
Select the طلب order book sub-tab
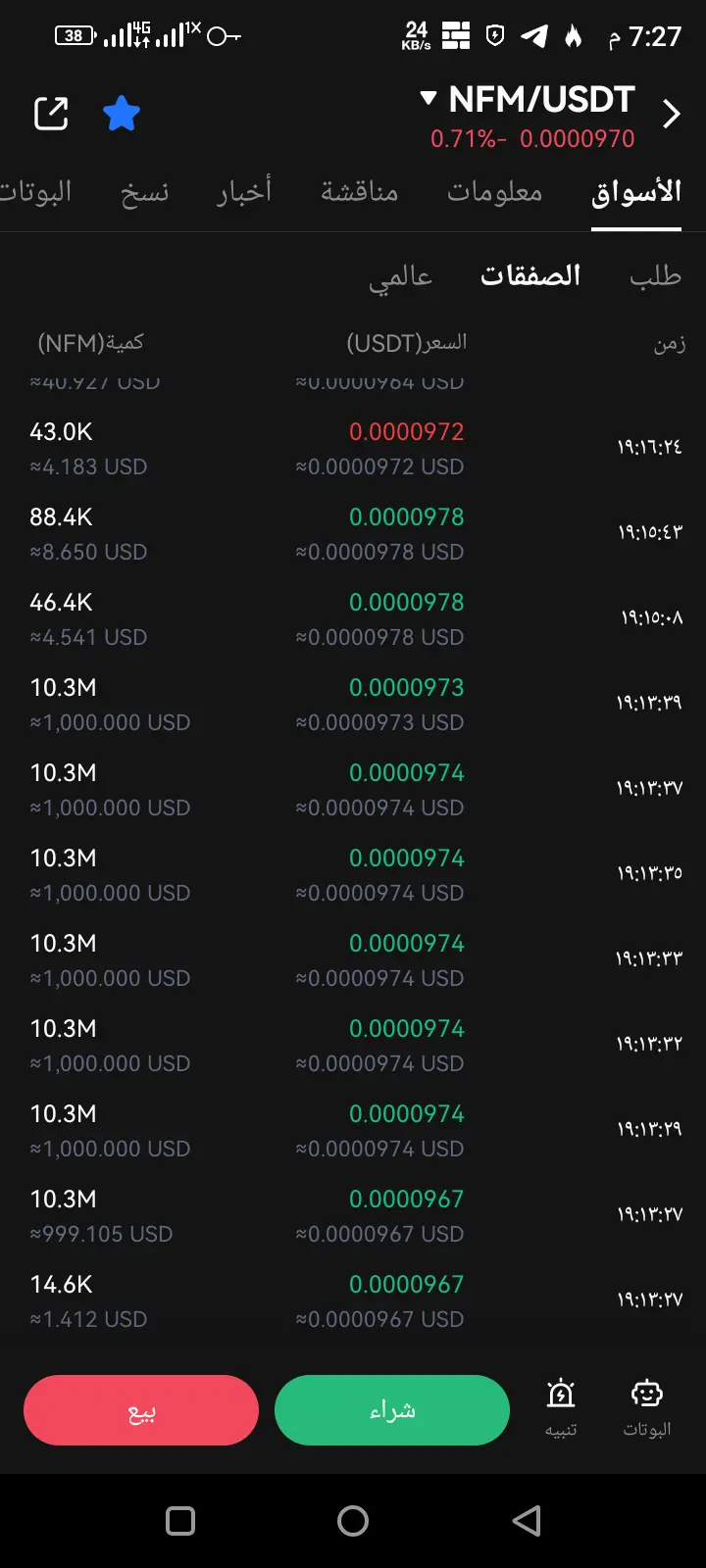pos(655,276)
